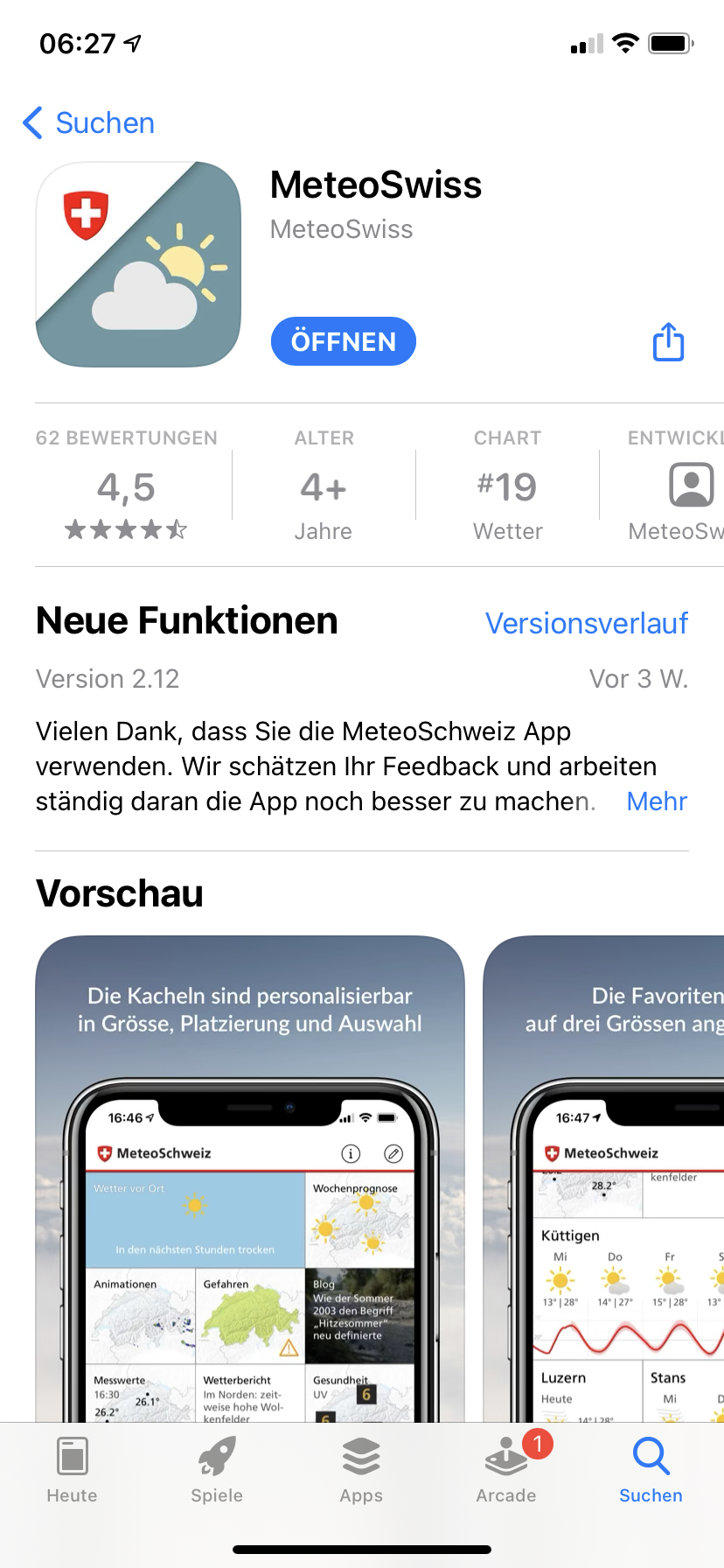Share the MeteoSwiss app page

pyautogui.click(x=668, y=342)
